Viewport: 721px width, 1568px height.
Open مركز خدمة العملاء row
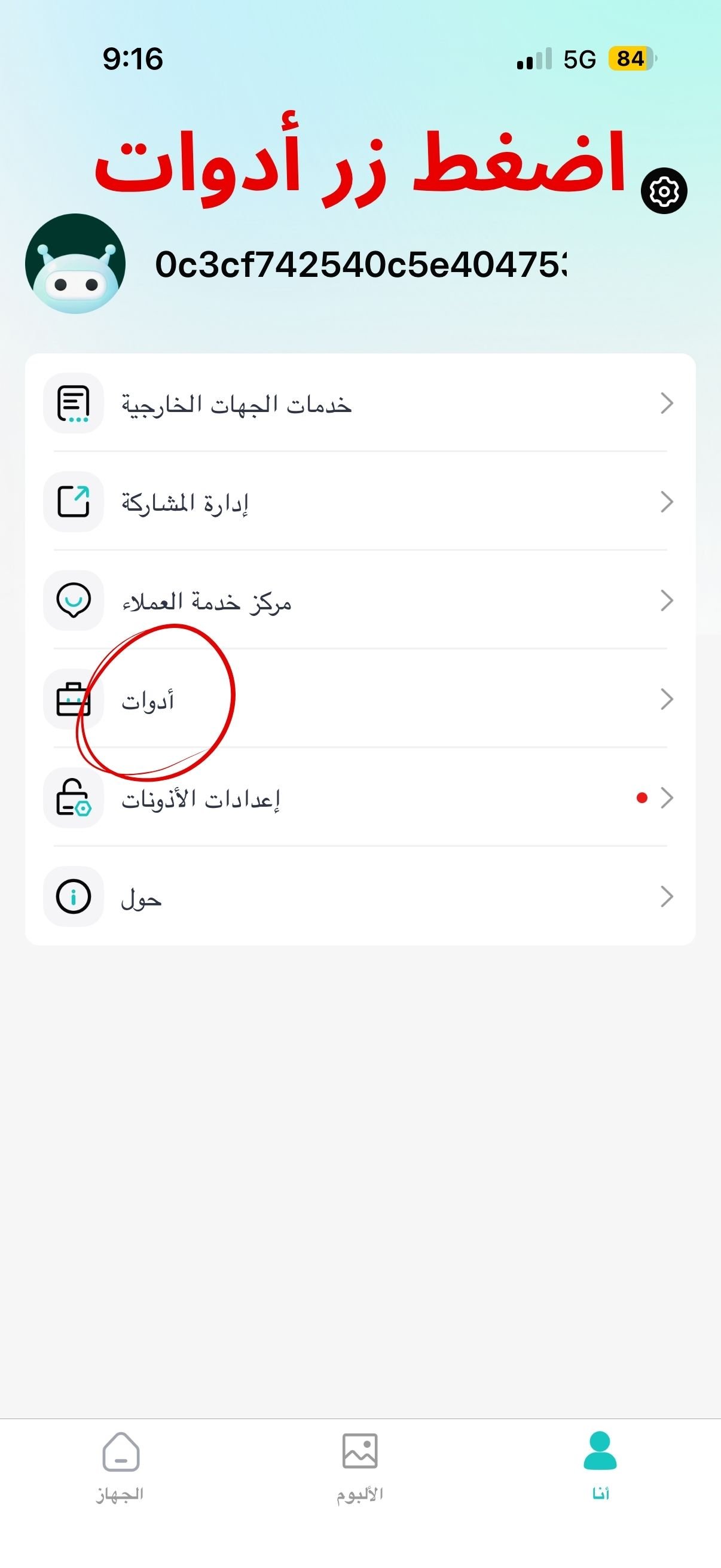360,601
